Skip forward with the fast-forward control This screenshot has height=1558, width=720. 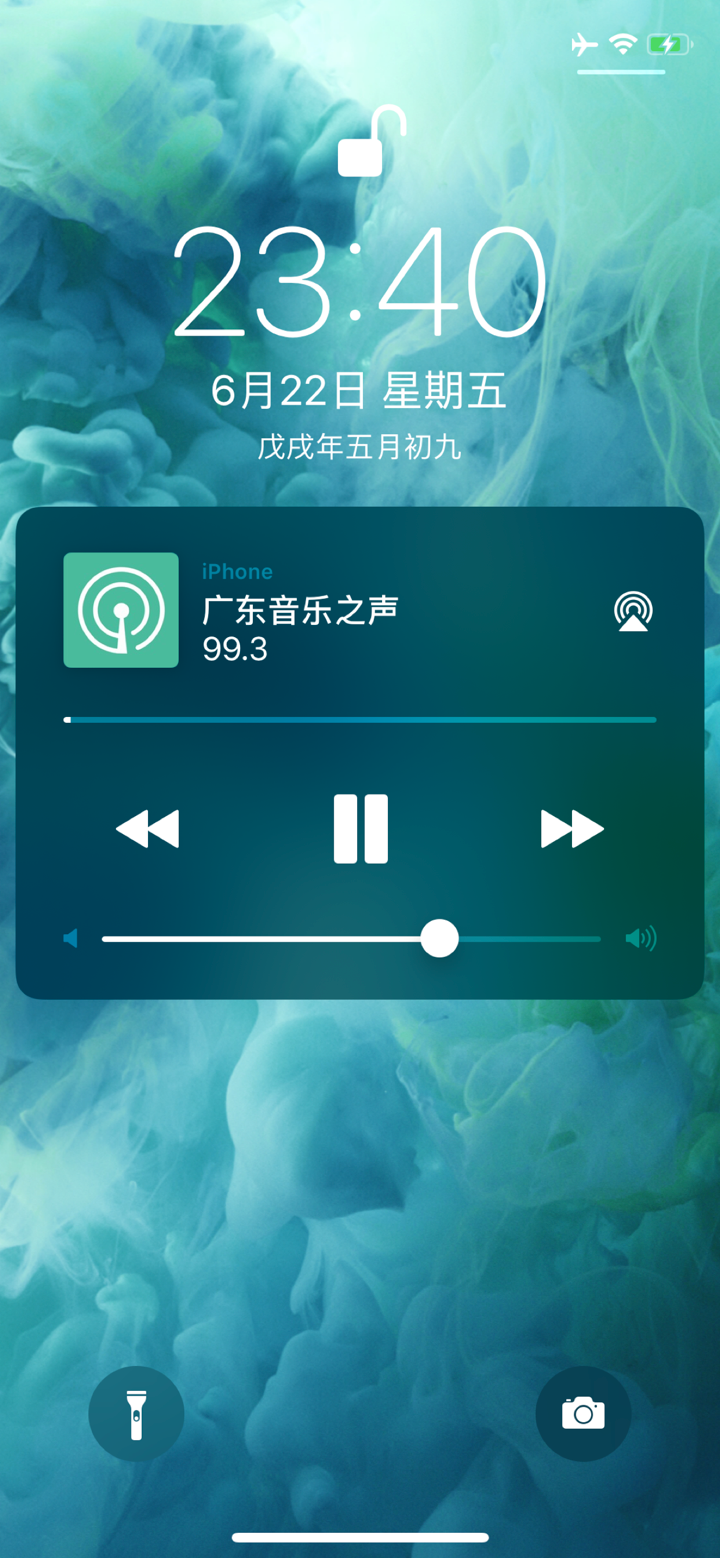[x=571, y=828]
